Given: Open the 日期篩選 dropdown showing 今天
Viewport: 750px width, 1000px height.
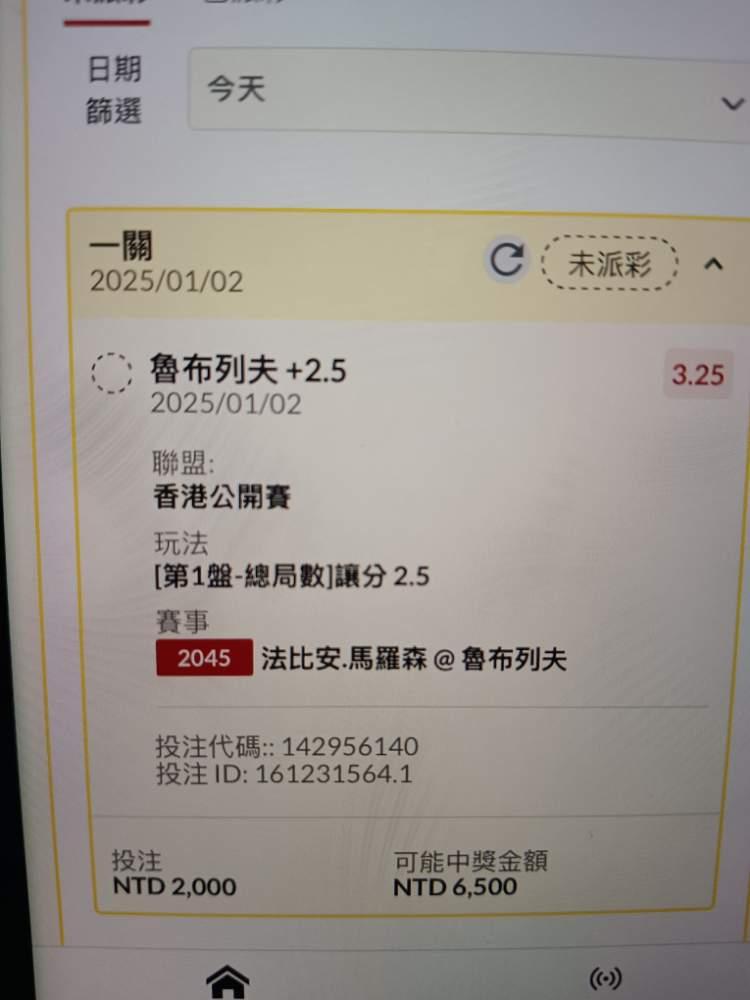Looking at the screenshot, I should [x=471, y=94].
